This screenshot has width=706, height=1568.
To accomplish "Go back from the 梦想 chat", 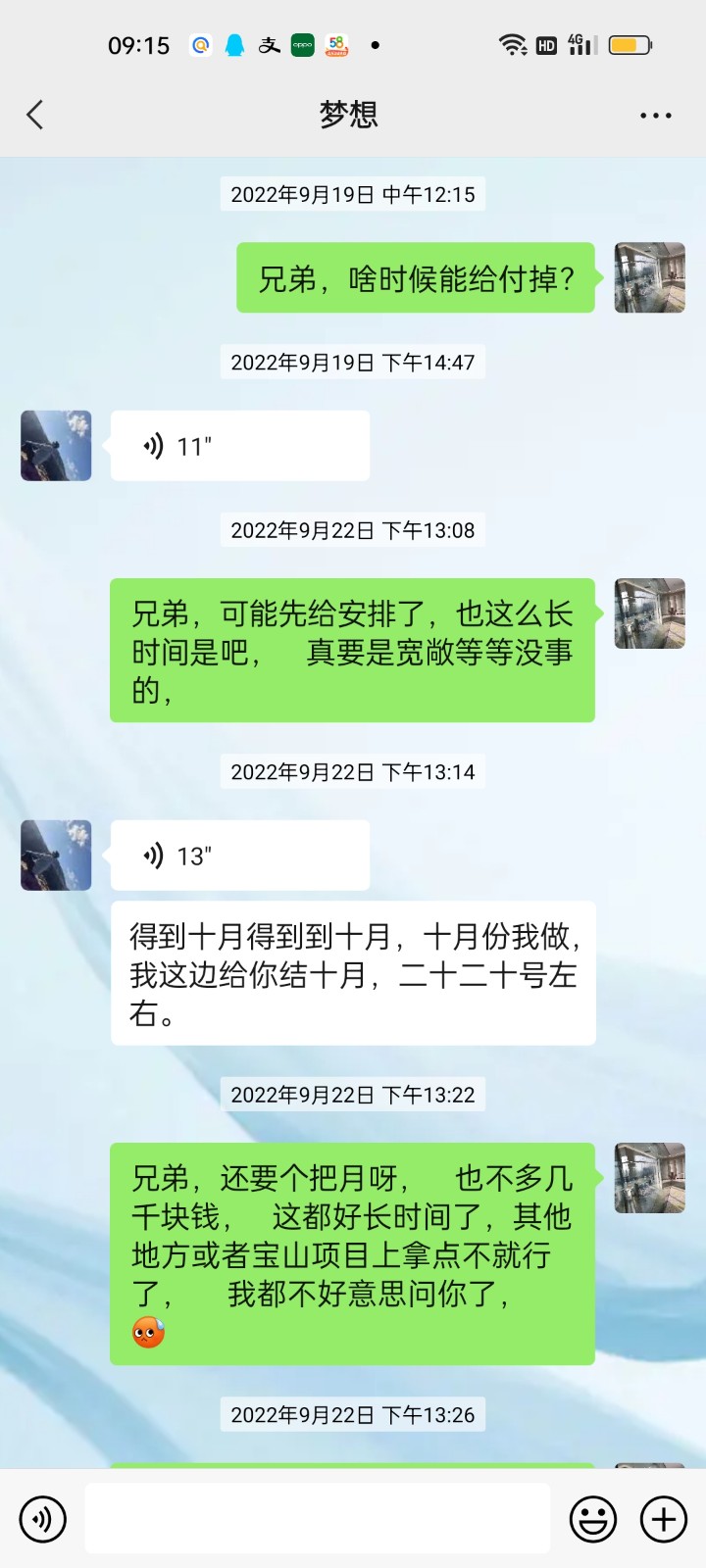I will [35, 115].
